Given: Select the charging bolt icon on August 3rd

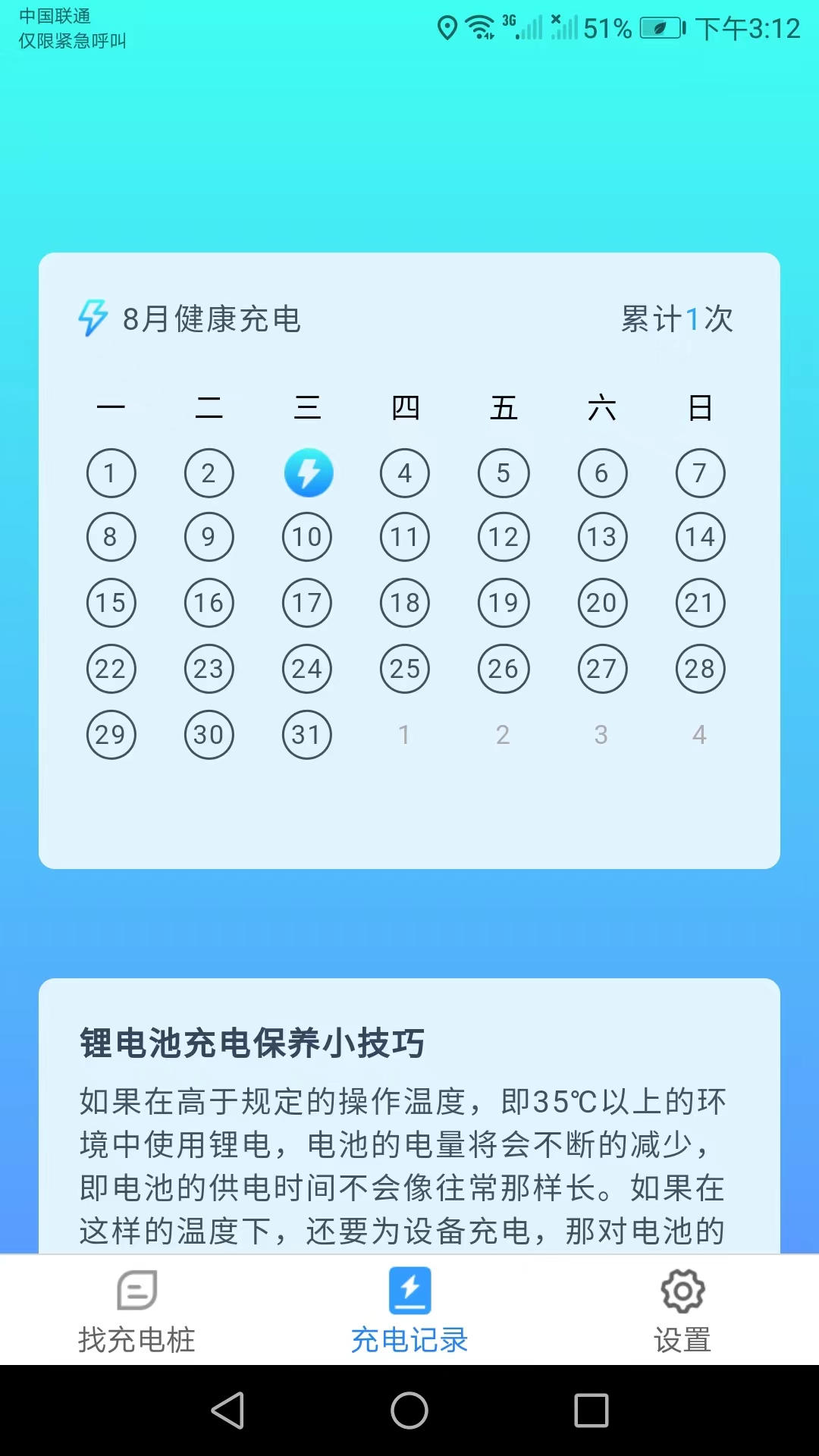Looking at the screenshot, I should click(307, 472).
